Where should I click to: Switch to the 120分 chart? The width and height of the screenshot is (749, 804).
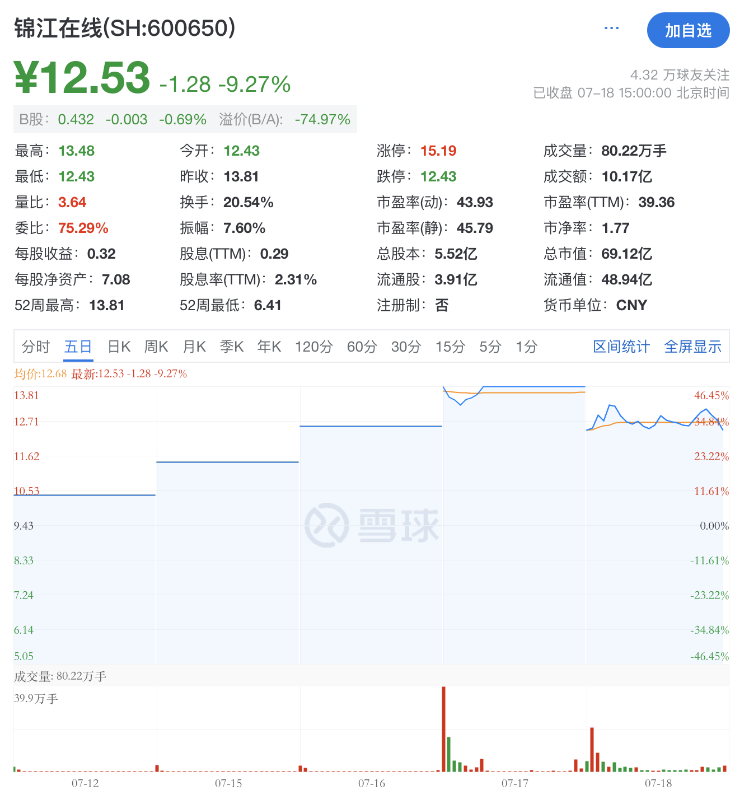pyautogui.click(x=314, y=347)
